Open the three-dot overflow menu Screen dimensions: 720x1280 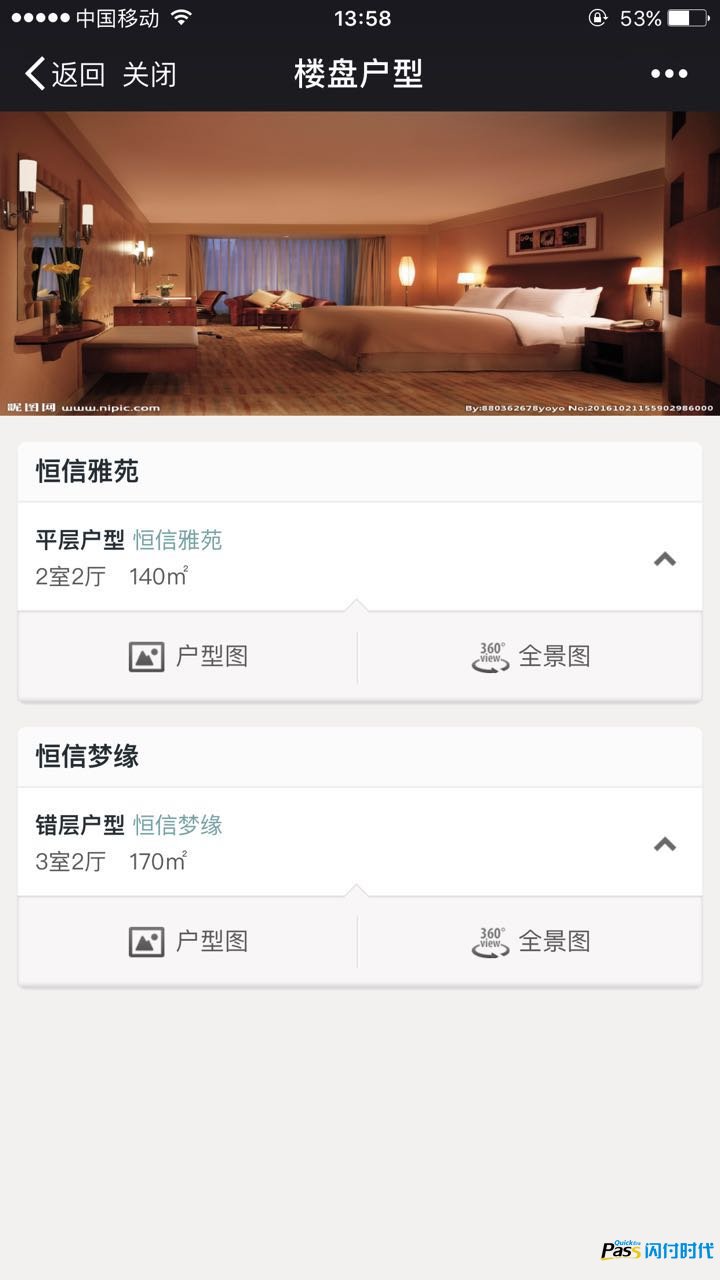(x=668, y=74)
